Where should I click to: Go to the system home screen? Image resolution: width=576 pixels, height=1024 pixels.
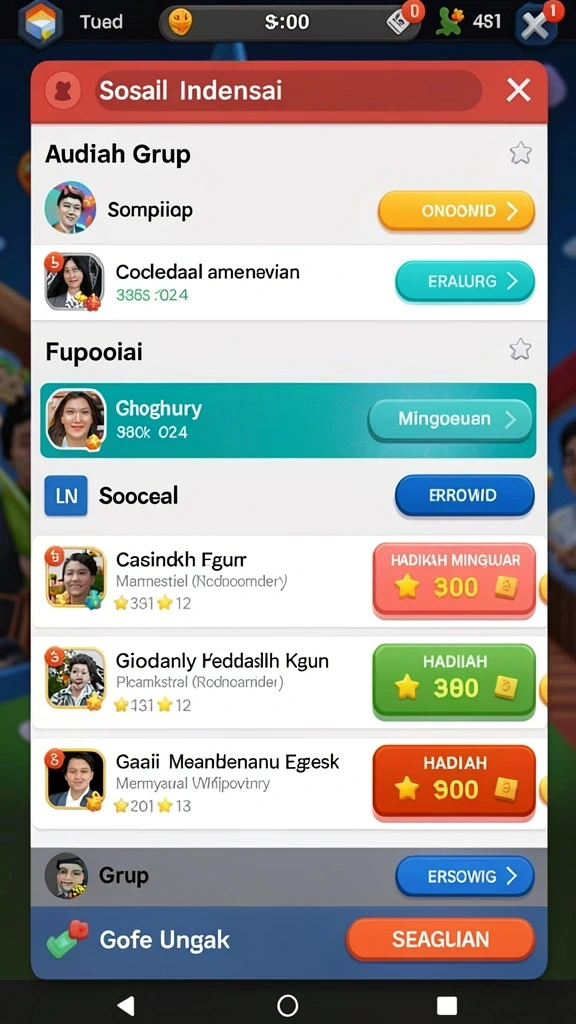point(287,1005)
